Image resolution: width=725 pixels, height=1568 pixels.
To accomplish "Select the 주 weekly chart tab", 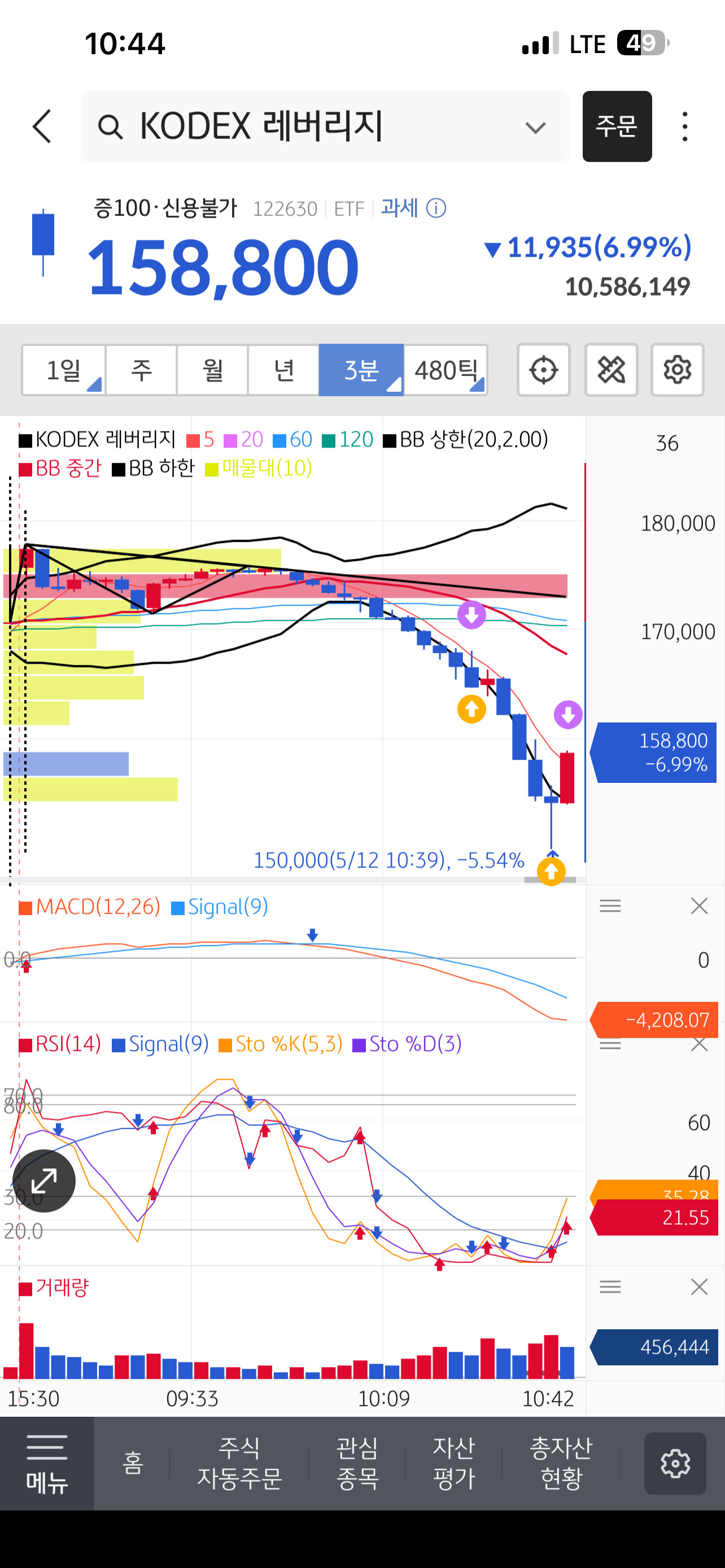I will (x=141, y=370).
